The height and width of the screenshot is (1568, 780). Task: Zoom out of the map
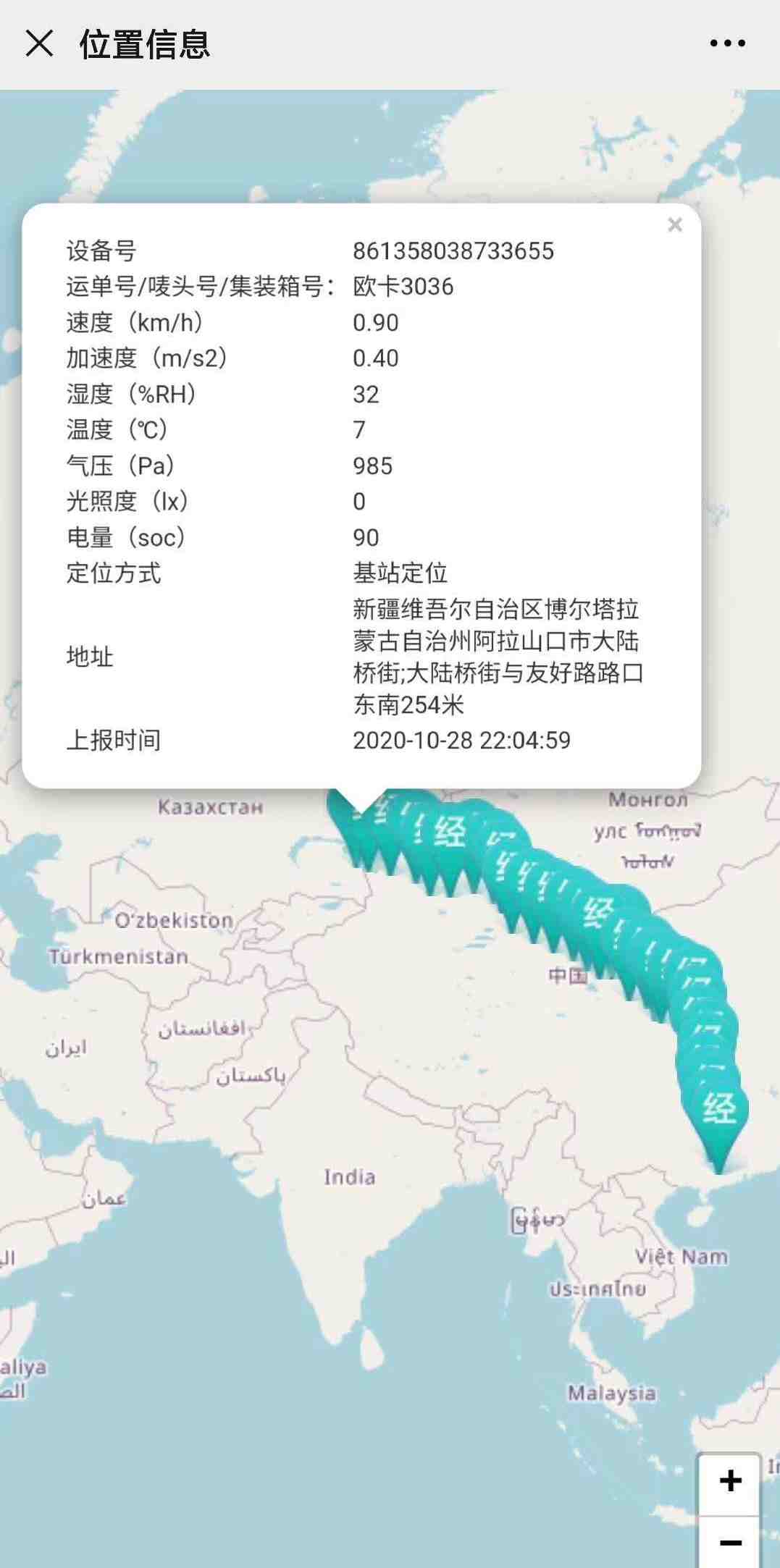(x=730, y=1543)
